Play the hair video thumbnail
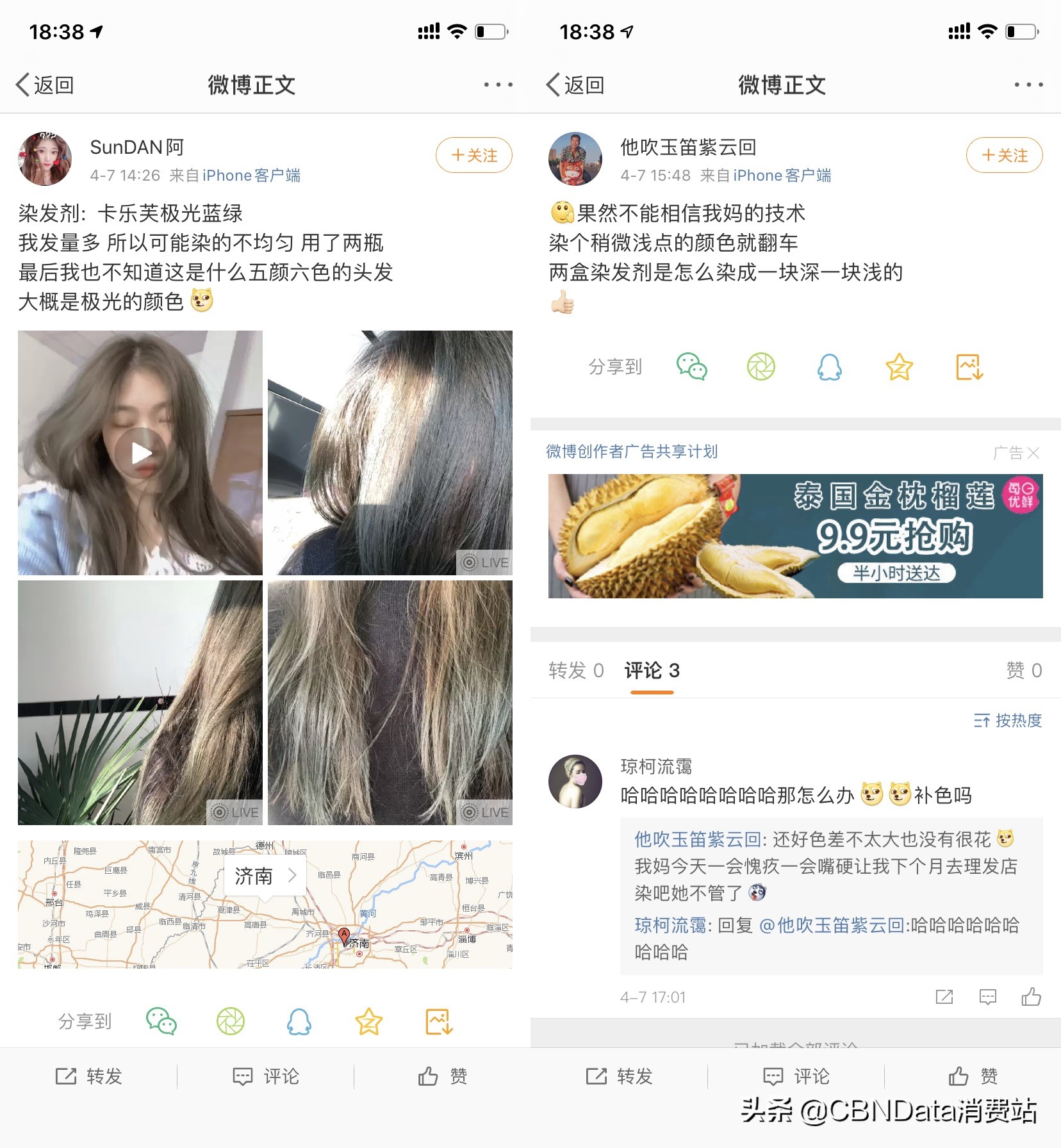The width and height of the screenshot is (1061, 1148). pos(140,452)
